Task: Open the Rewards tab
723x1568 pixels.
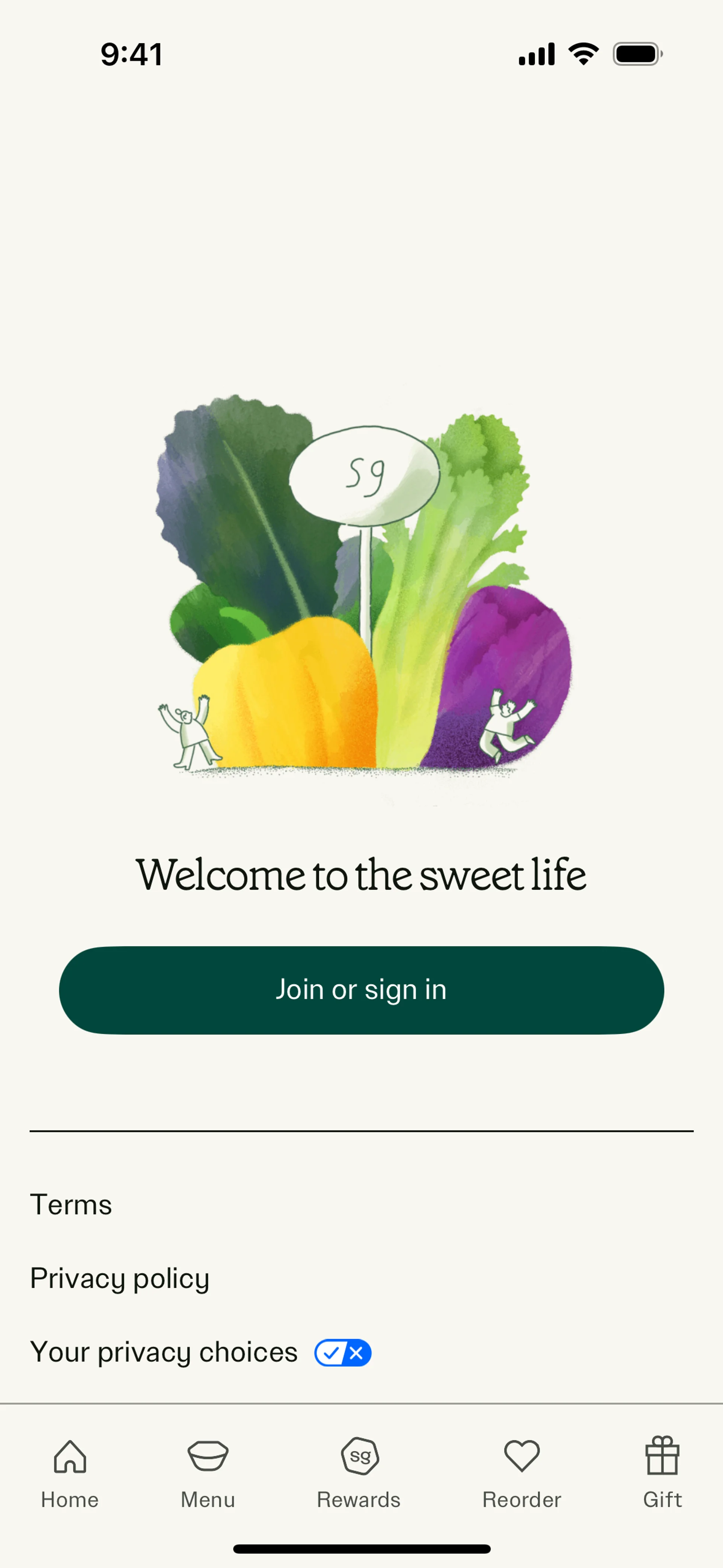Action: pos(359,1472)
